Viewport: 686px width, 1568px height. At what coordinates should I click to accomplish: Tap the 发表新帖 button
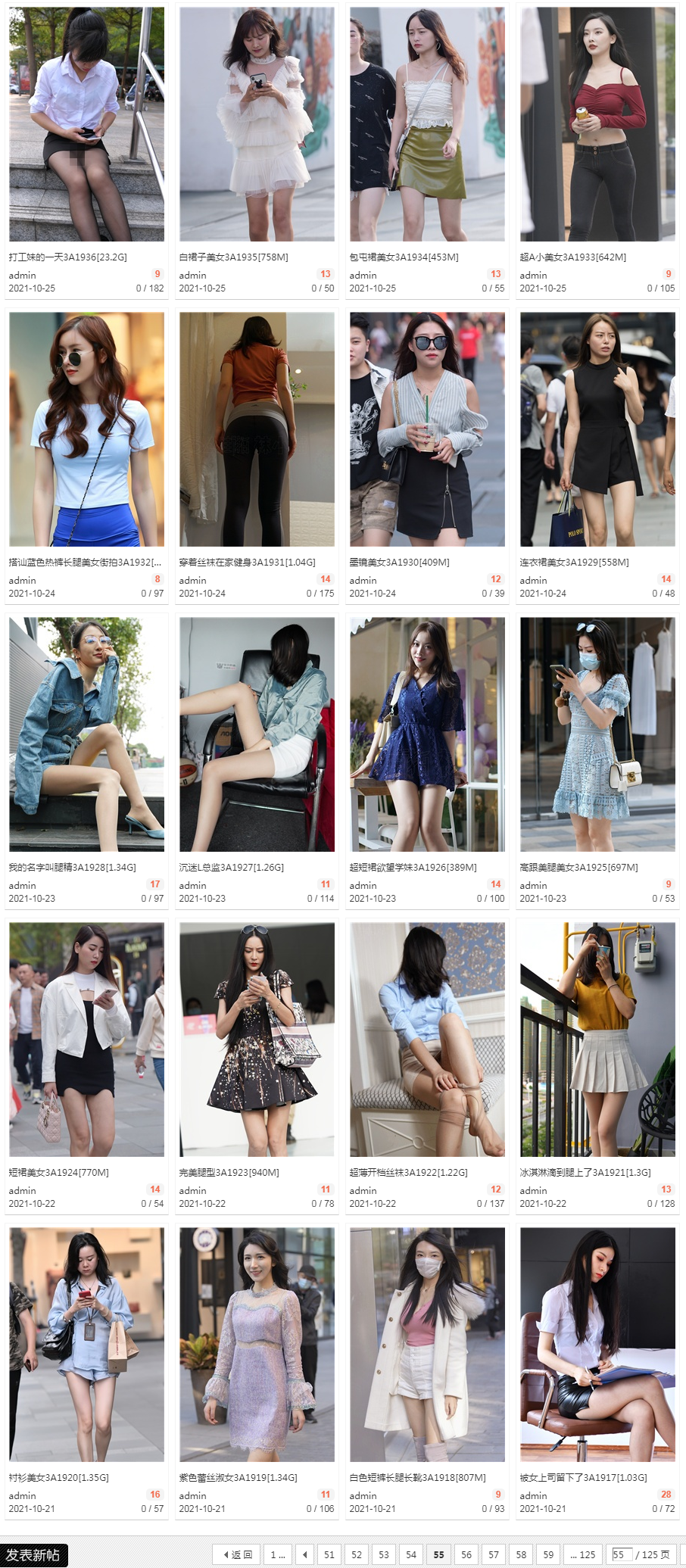pyautogui.click(x=34, y=1555)
